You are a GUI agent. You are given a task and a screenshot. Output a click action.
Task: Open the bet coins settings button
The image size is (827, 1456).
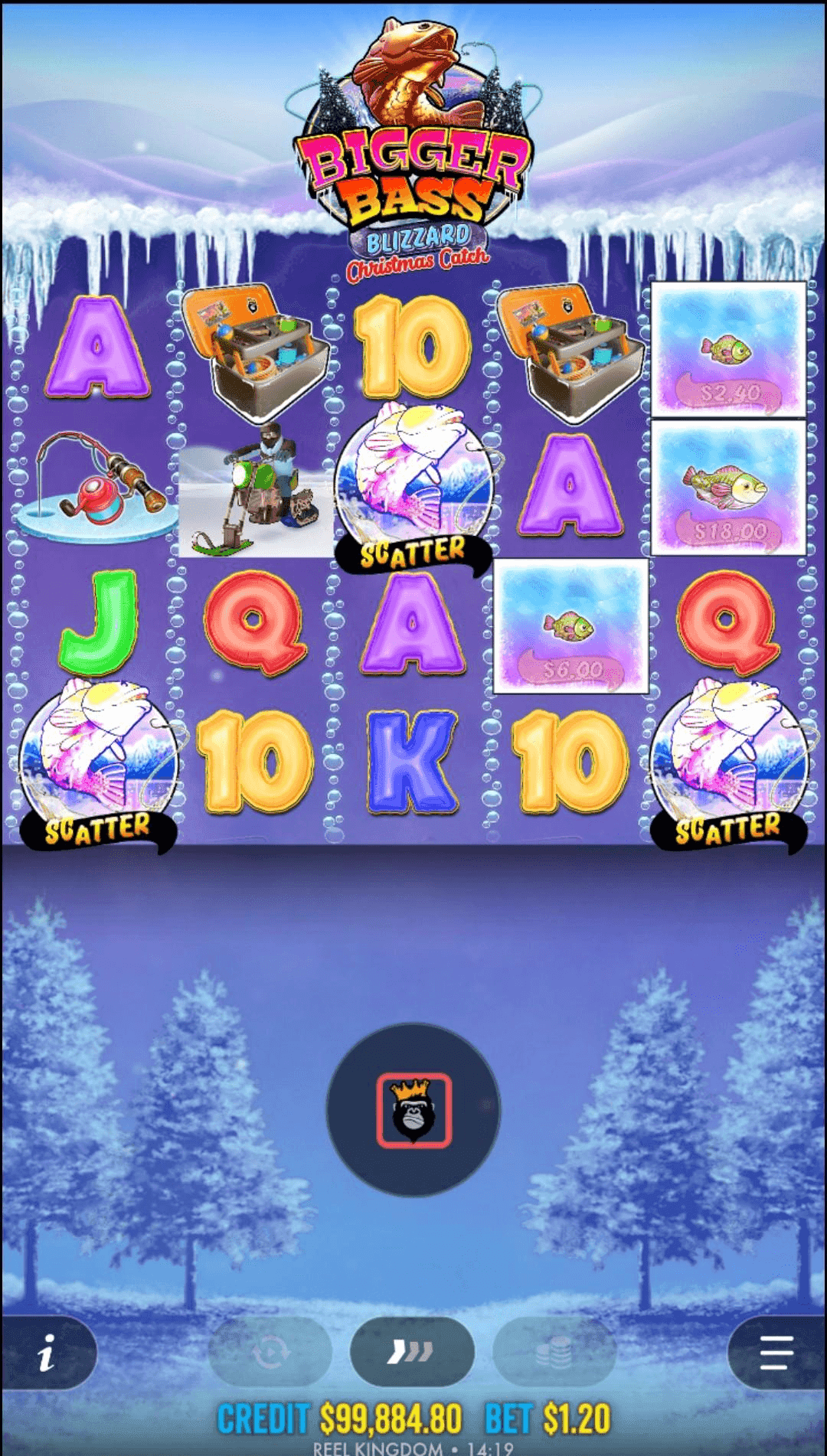tap(554, 1353)
